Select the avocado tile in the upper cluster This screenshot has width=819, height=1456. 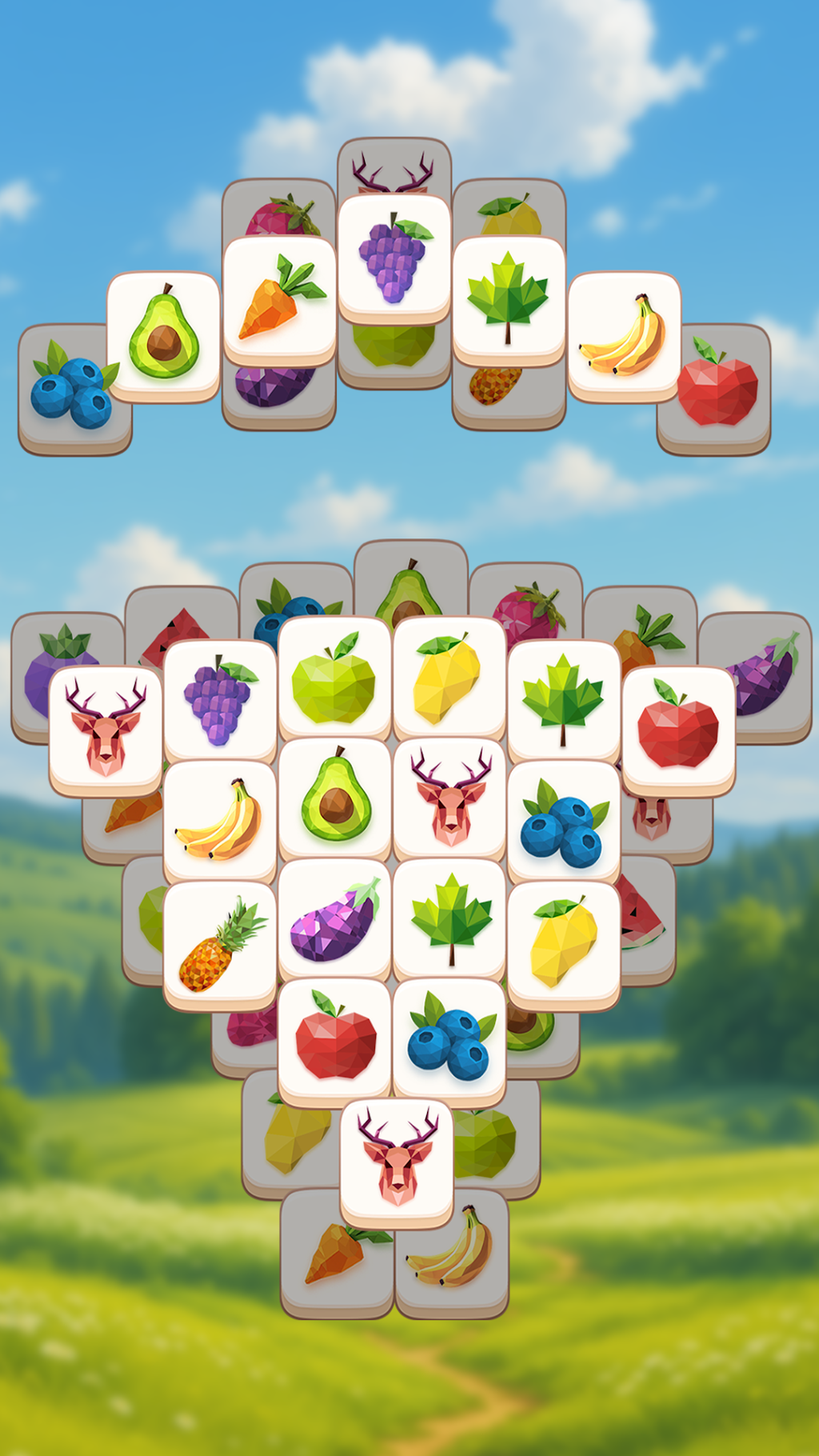coord(164,336)
